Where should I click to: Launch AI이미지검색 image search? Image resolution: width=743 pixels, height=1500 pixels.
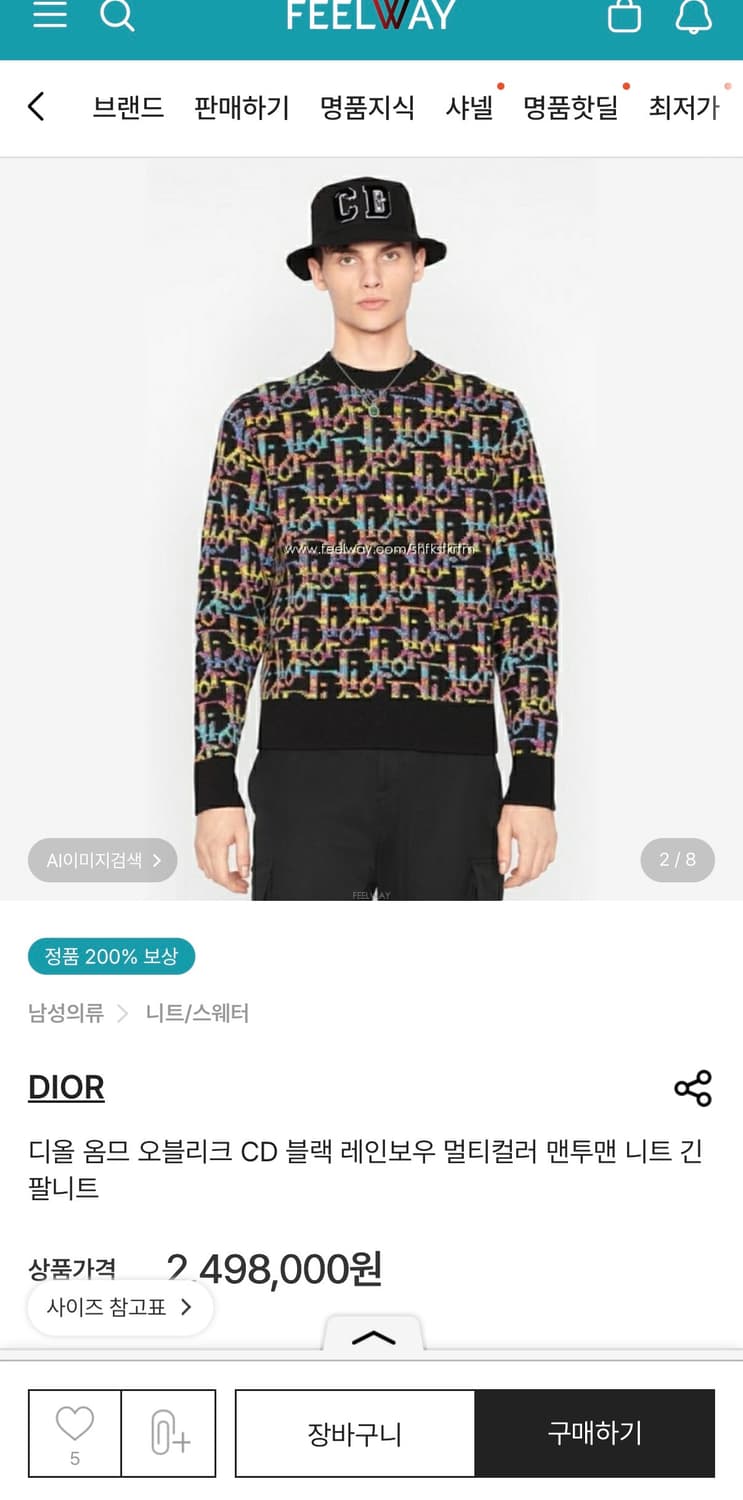pos(102,859)
